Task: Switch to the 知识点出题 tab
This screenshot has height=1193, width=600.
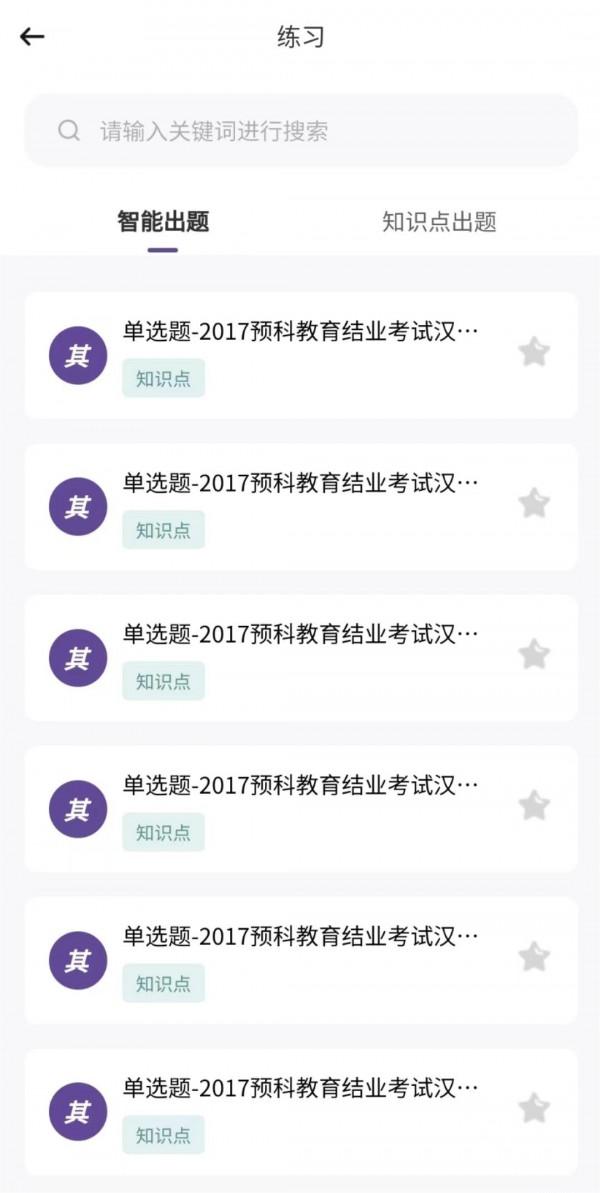Action: (439, 222)
